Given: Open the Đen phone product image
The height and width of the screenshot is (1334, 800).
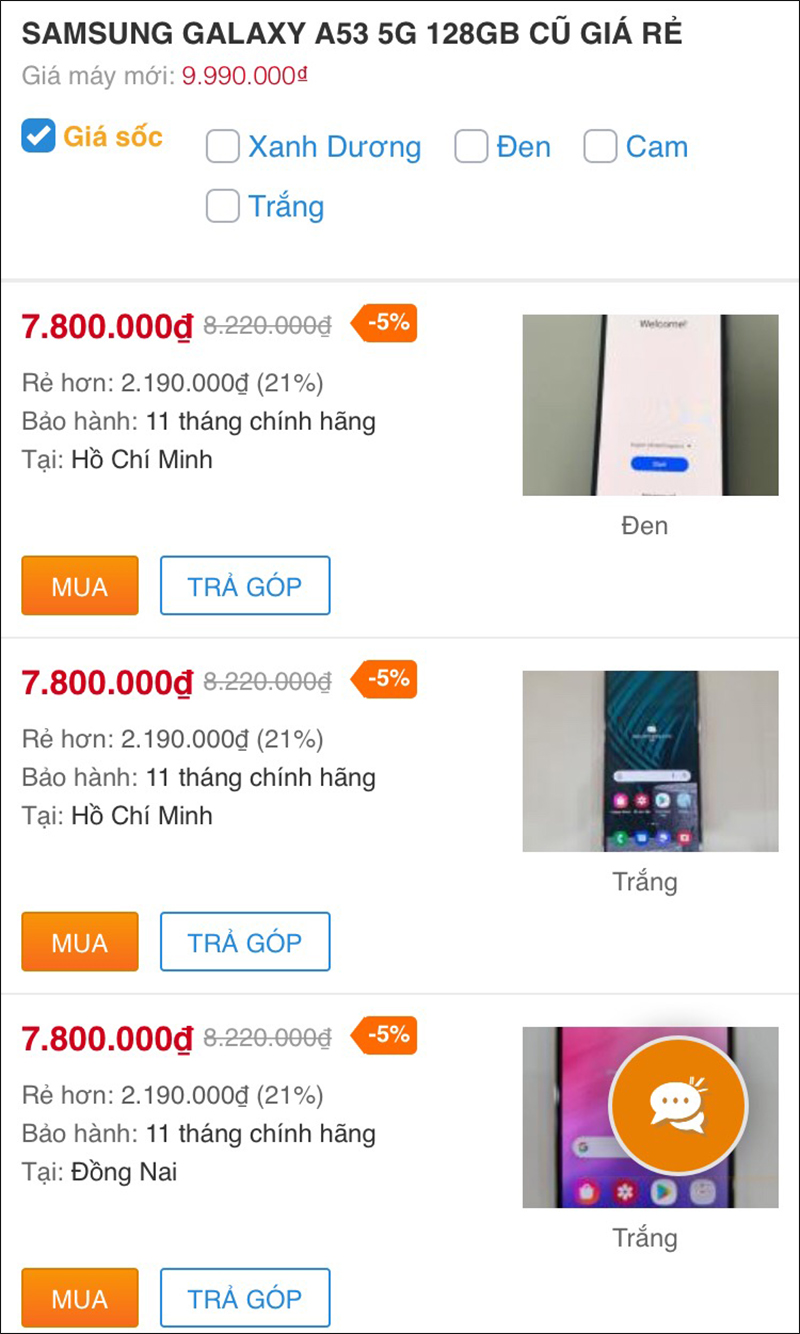Looking at the screenshot, I should tap(650, 405).
